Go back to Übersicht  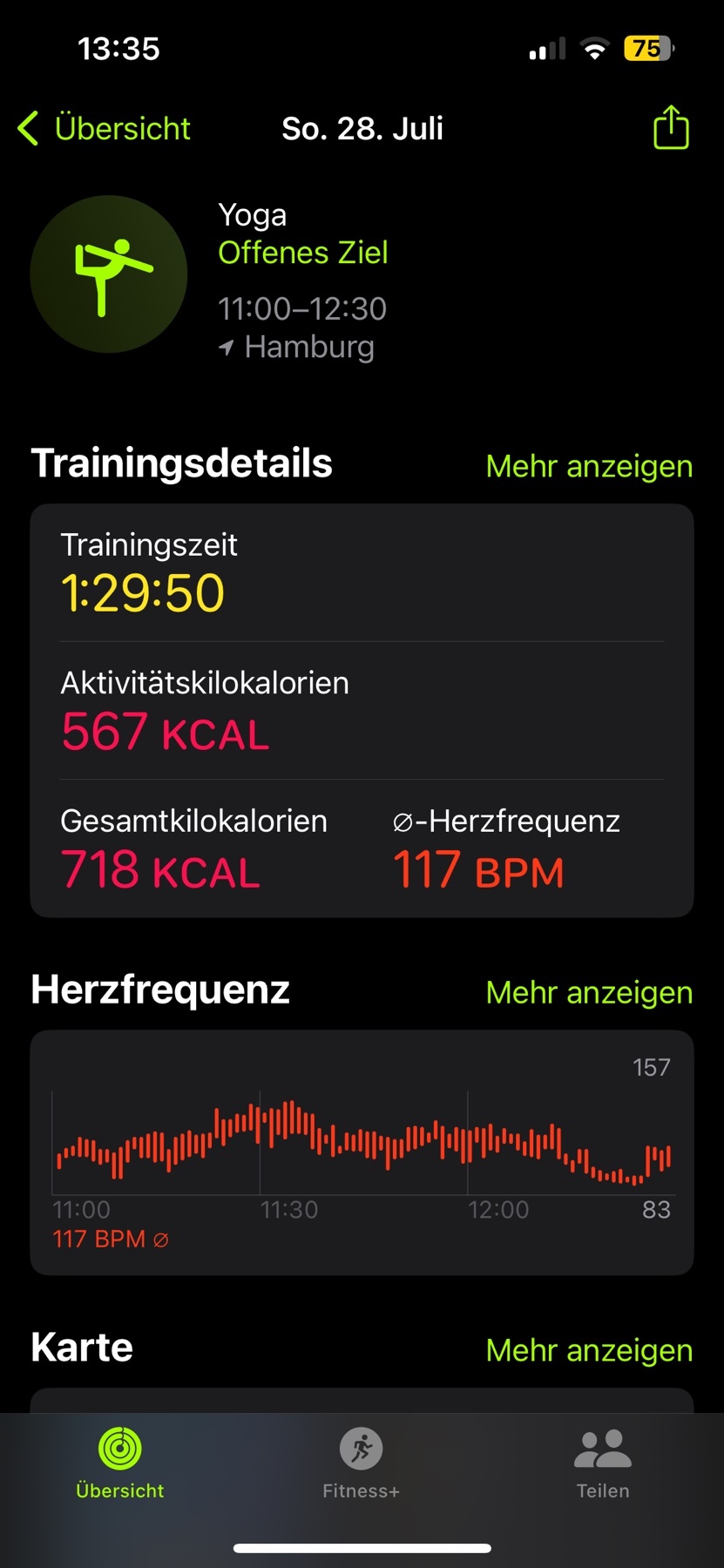(x=104, y=128)
